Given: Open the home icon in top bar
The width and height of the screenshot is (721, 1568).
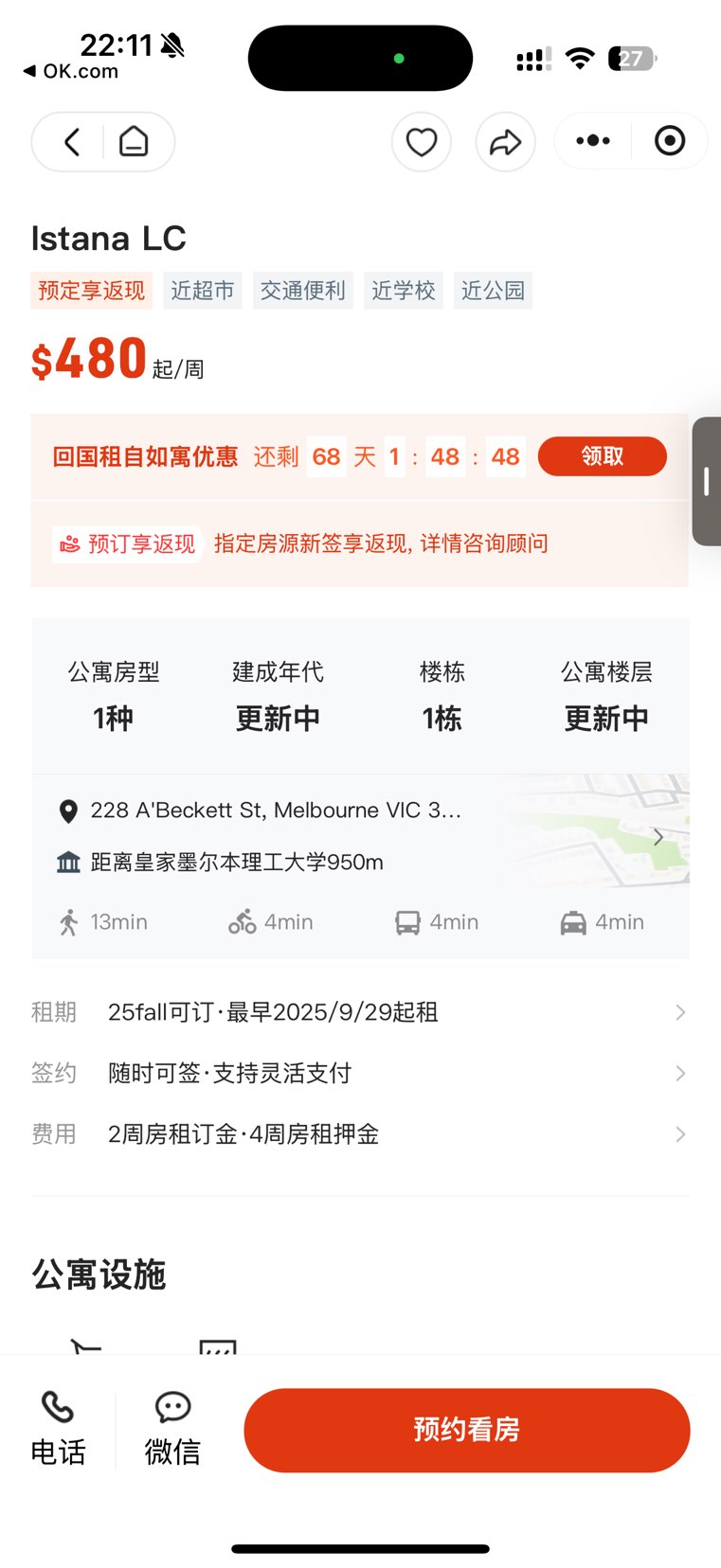Looking at the screenshot, I should click(x=134, y=142).
